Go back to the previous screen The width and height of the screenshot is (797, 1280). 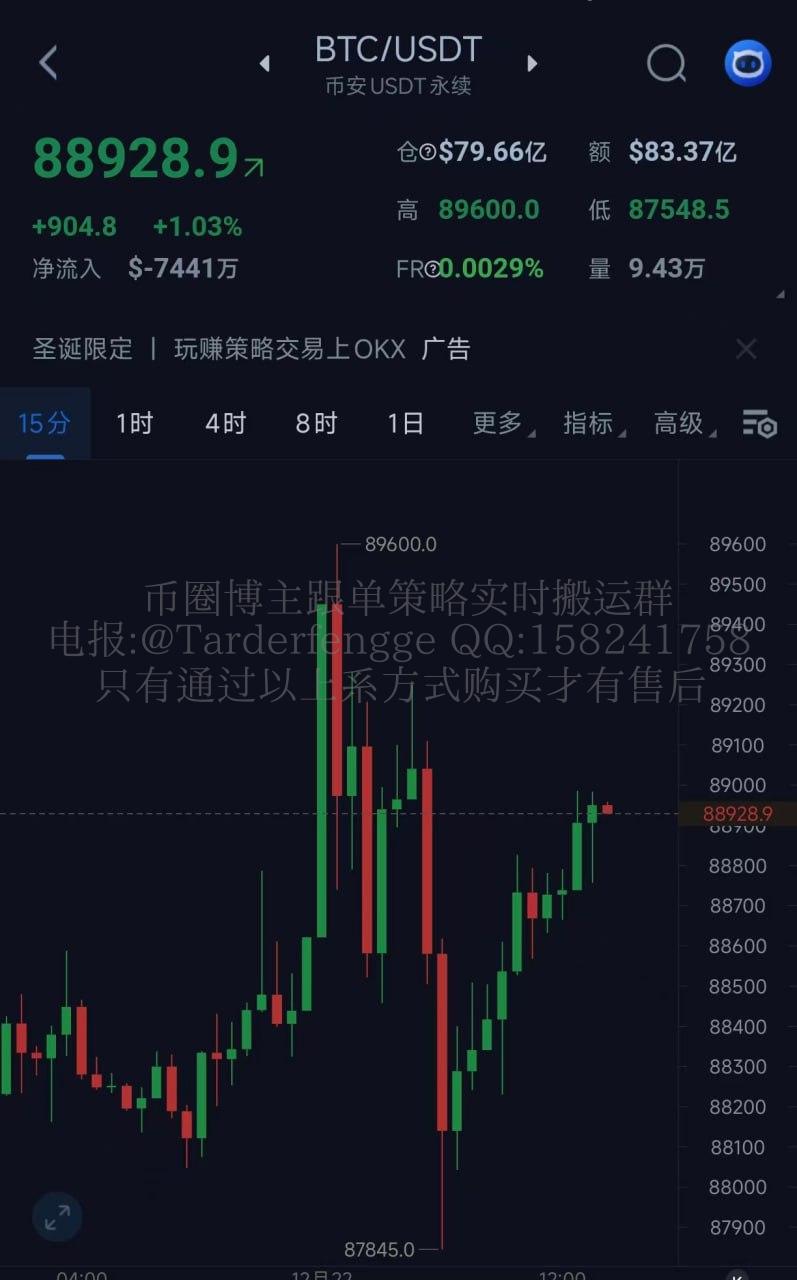[x=48, y=63]
